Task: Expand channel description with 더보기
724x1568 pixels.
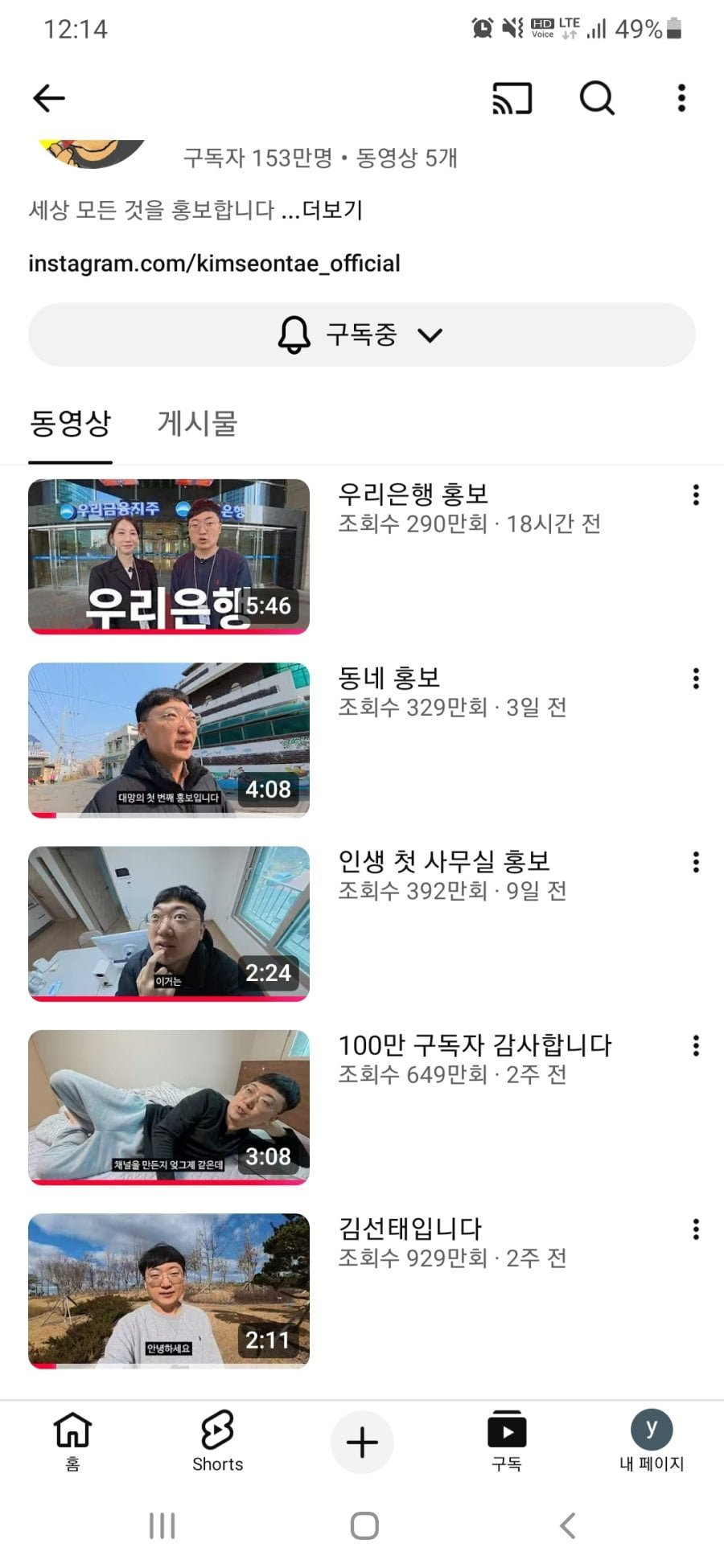Action: click(332, 210)
